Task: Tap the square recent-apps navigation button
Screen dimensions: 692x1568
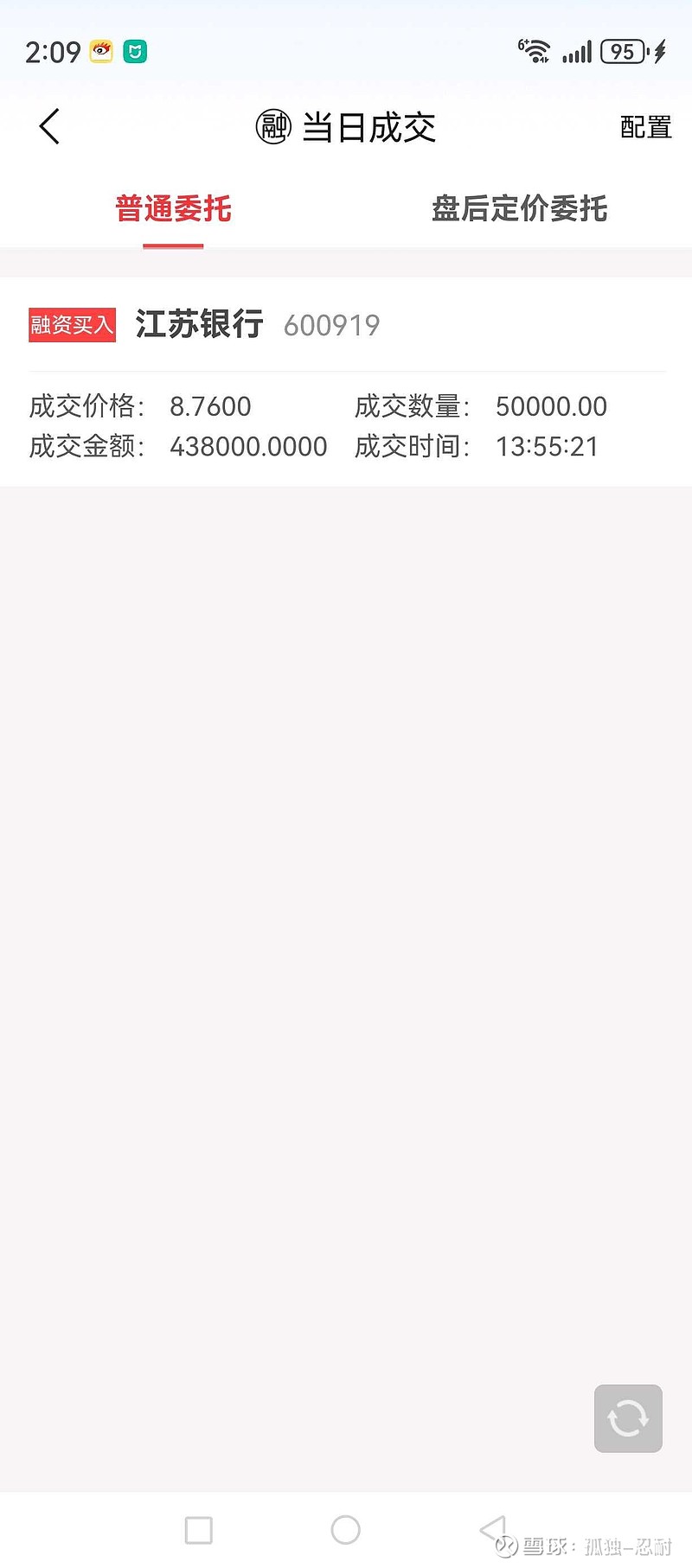Action: tap(198, 1530)
